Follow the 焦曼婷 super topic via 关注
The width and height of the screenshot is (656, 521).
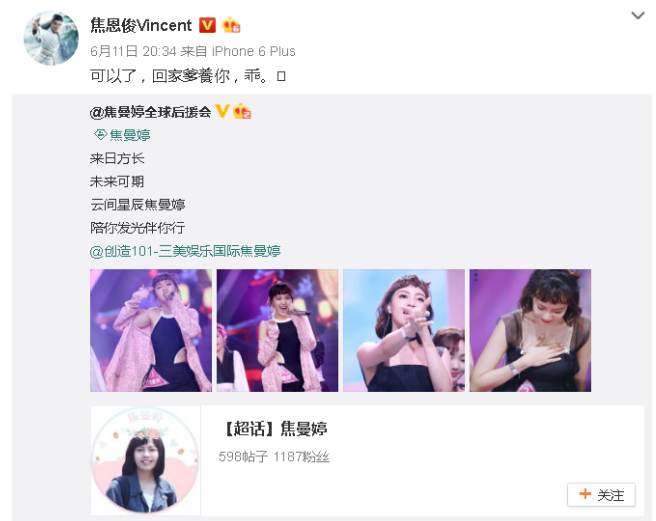pos(600,495)
